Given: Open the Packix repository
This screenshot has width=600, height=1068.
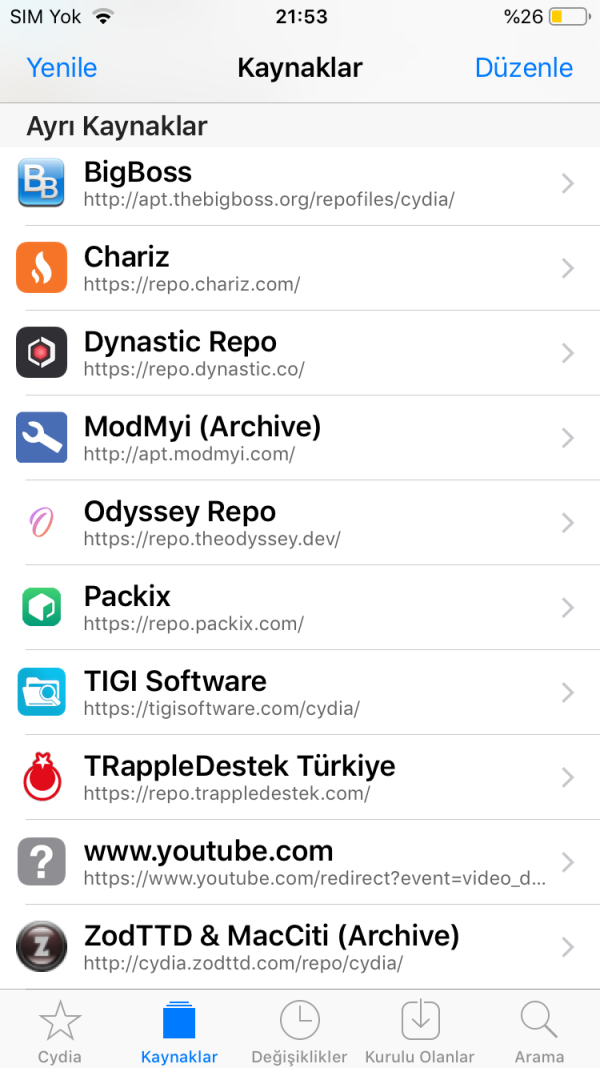Looking at the screenshot, I should coord(300,608).
